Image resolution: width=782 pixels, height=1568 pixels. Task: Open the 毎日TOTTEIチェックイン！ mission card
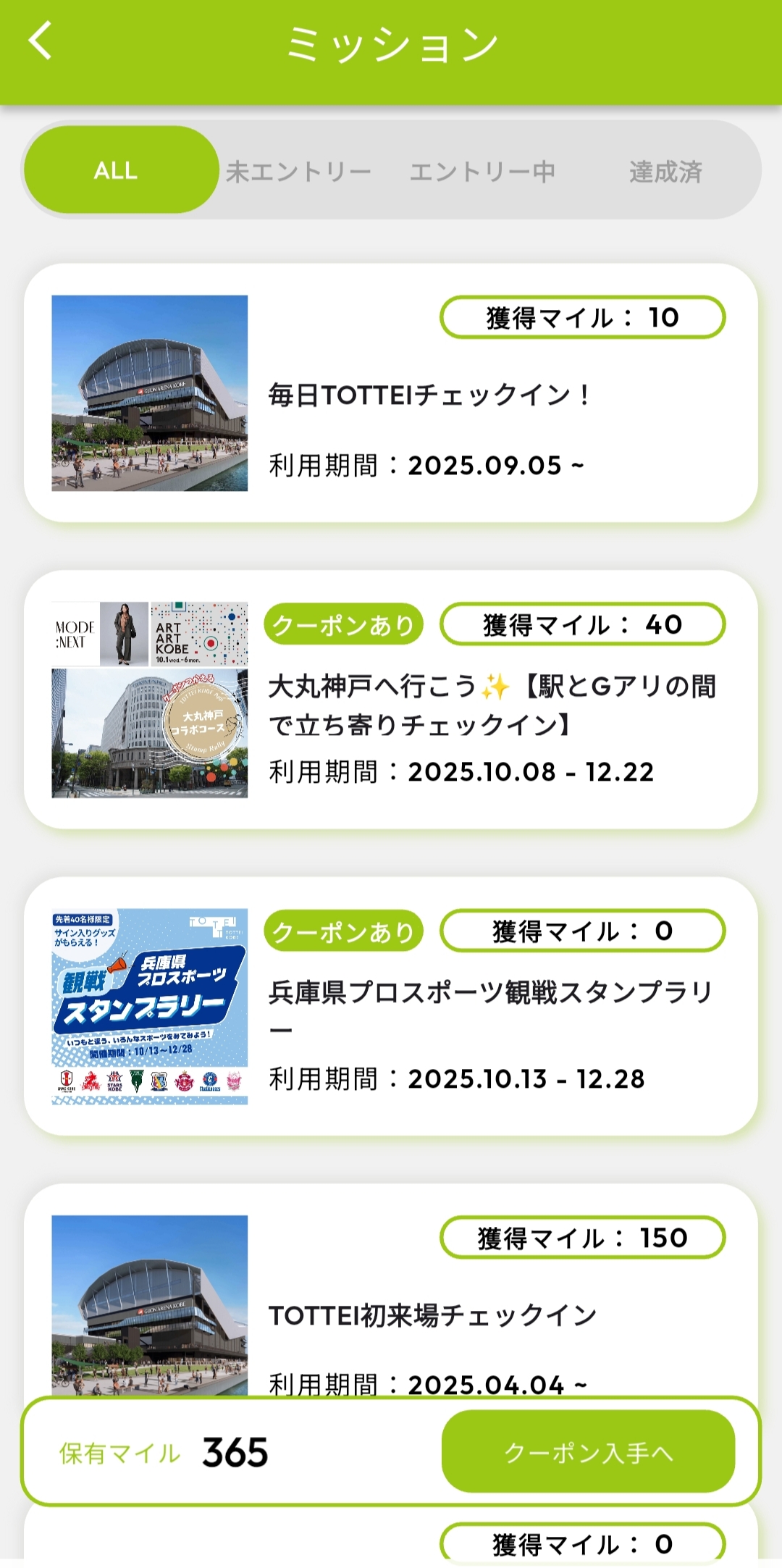(391, 393)
